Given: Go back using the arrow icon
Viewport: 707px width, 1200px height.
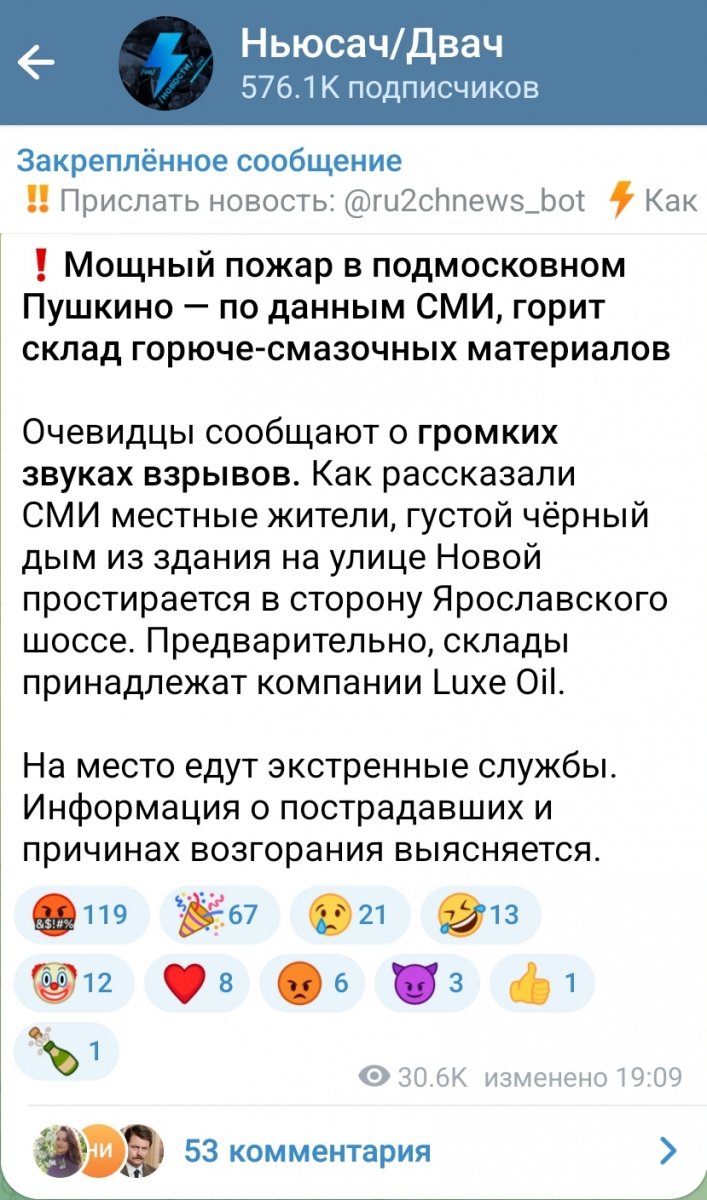Looking at the screenshot, I should pyautogui.click(x=37, y=64).
